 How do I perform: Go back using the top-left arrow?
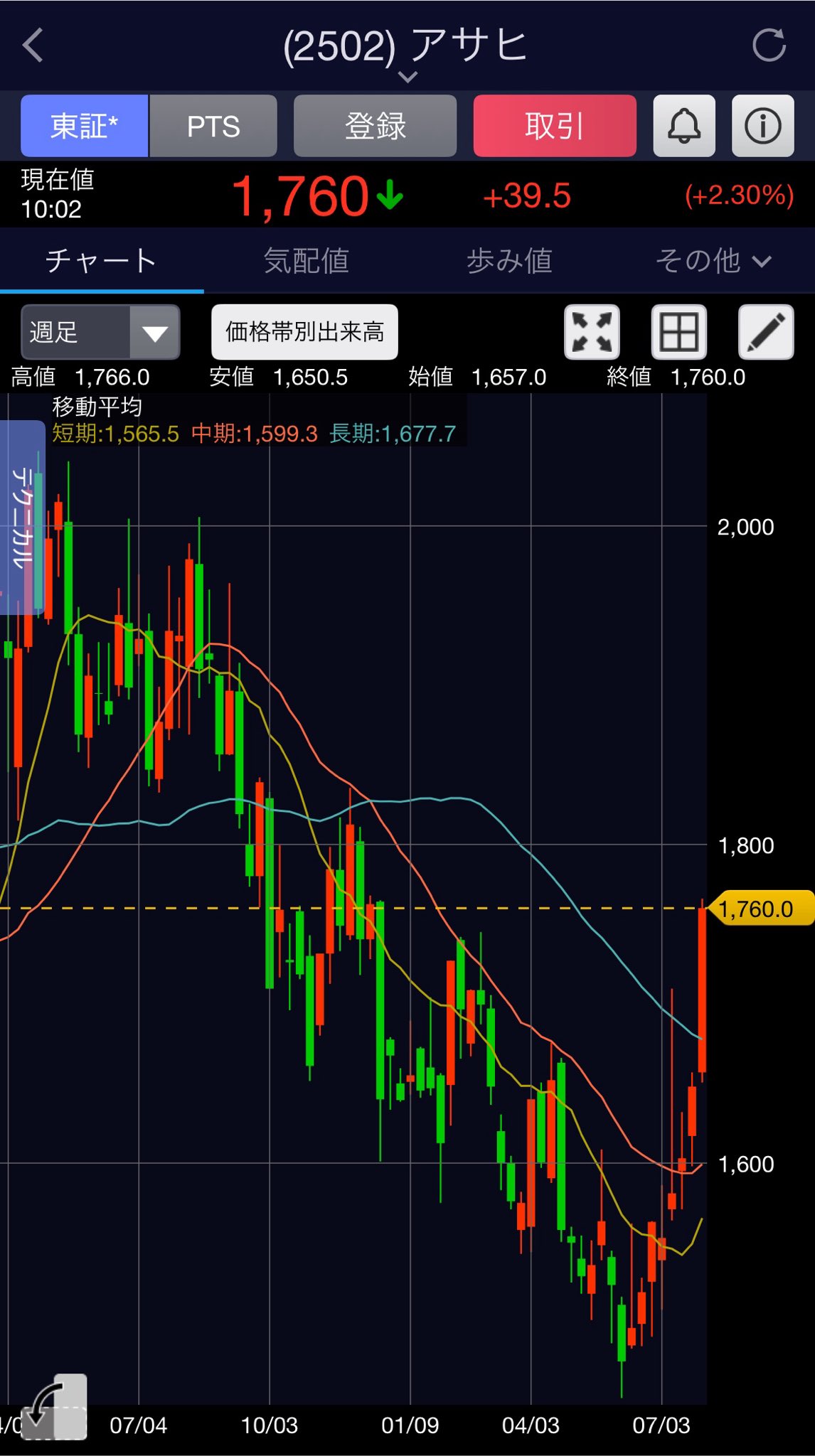click(33, 46)
